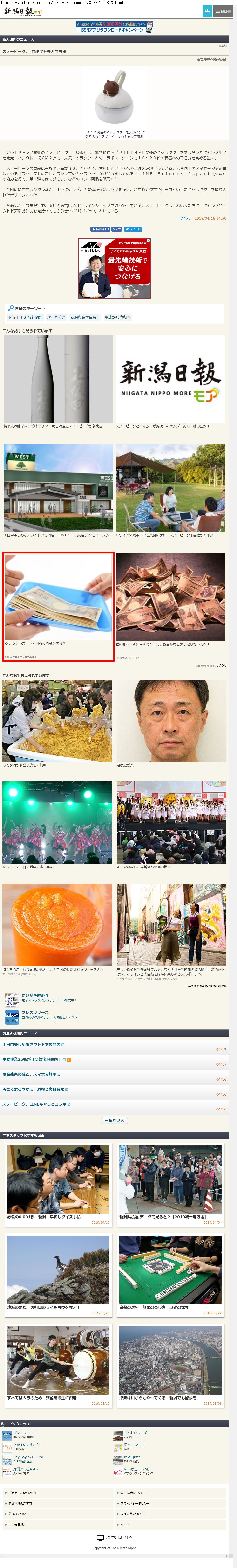Tweet this article

coord(133,229)
